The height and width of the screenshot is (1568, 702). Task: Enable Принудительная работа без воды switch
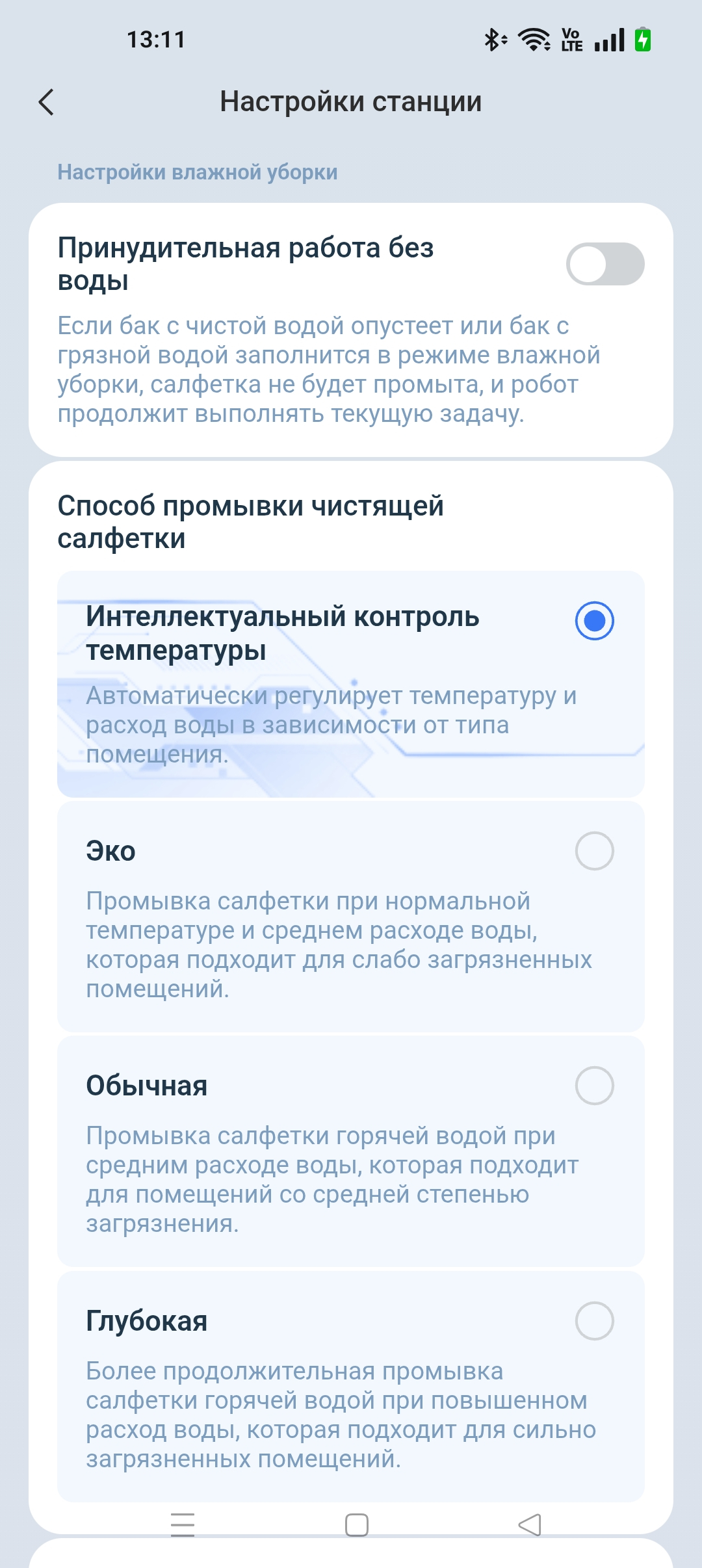pos(604,264)
